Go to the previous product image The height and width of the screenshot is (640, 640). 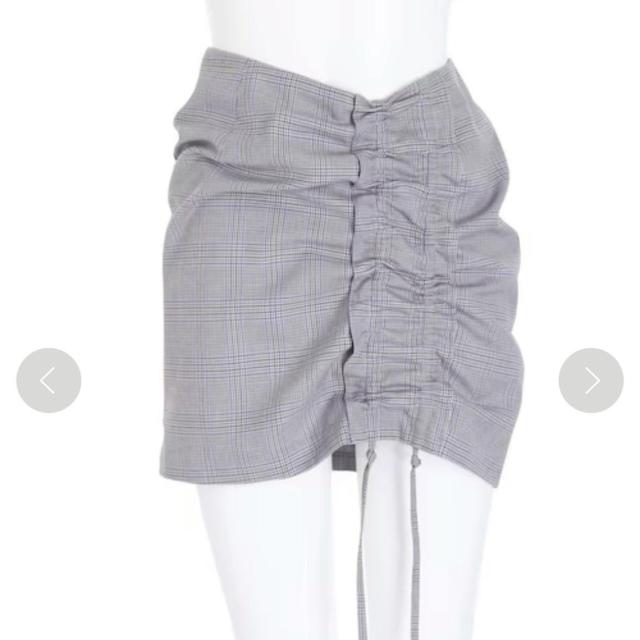pos(48,380)
